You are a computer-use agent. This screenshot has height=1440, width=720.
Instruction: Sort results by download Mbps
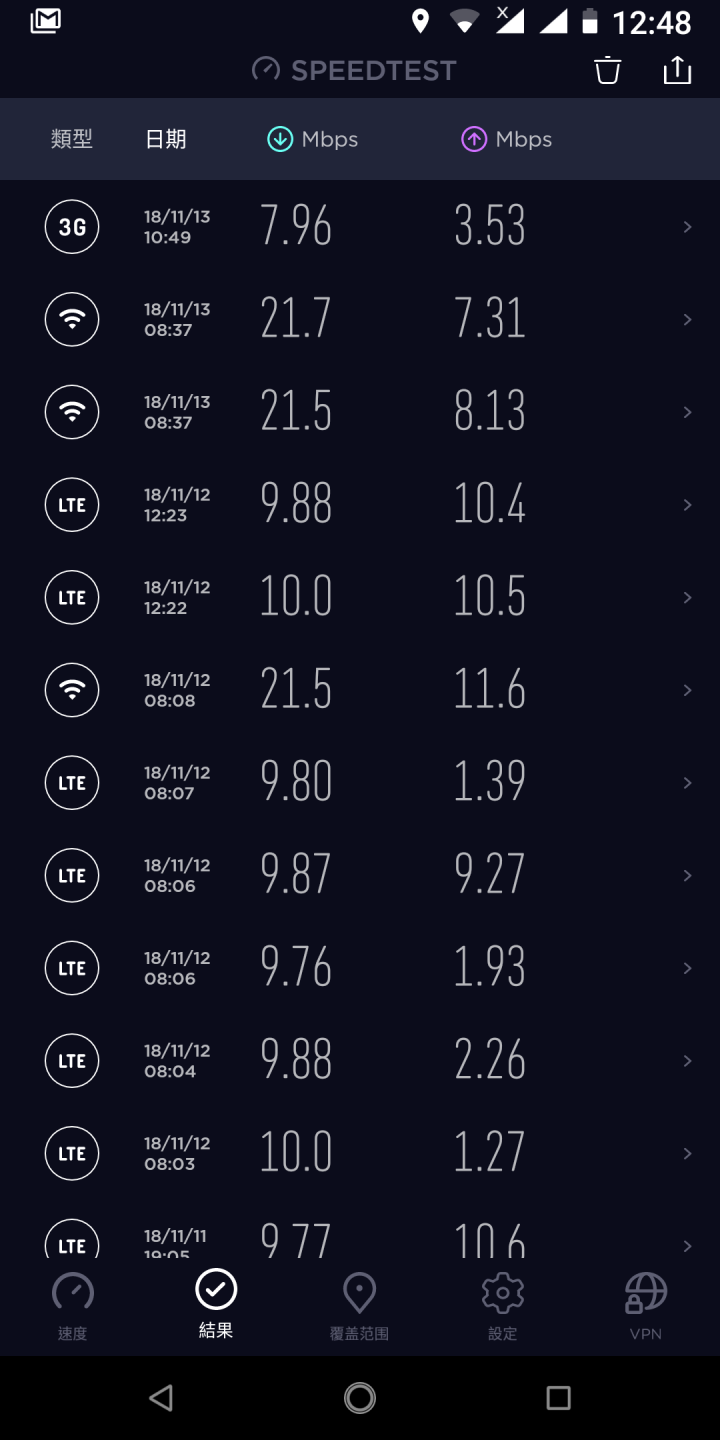point(312,139)
